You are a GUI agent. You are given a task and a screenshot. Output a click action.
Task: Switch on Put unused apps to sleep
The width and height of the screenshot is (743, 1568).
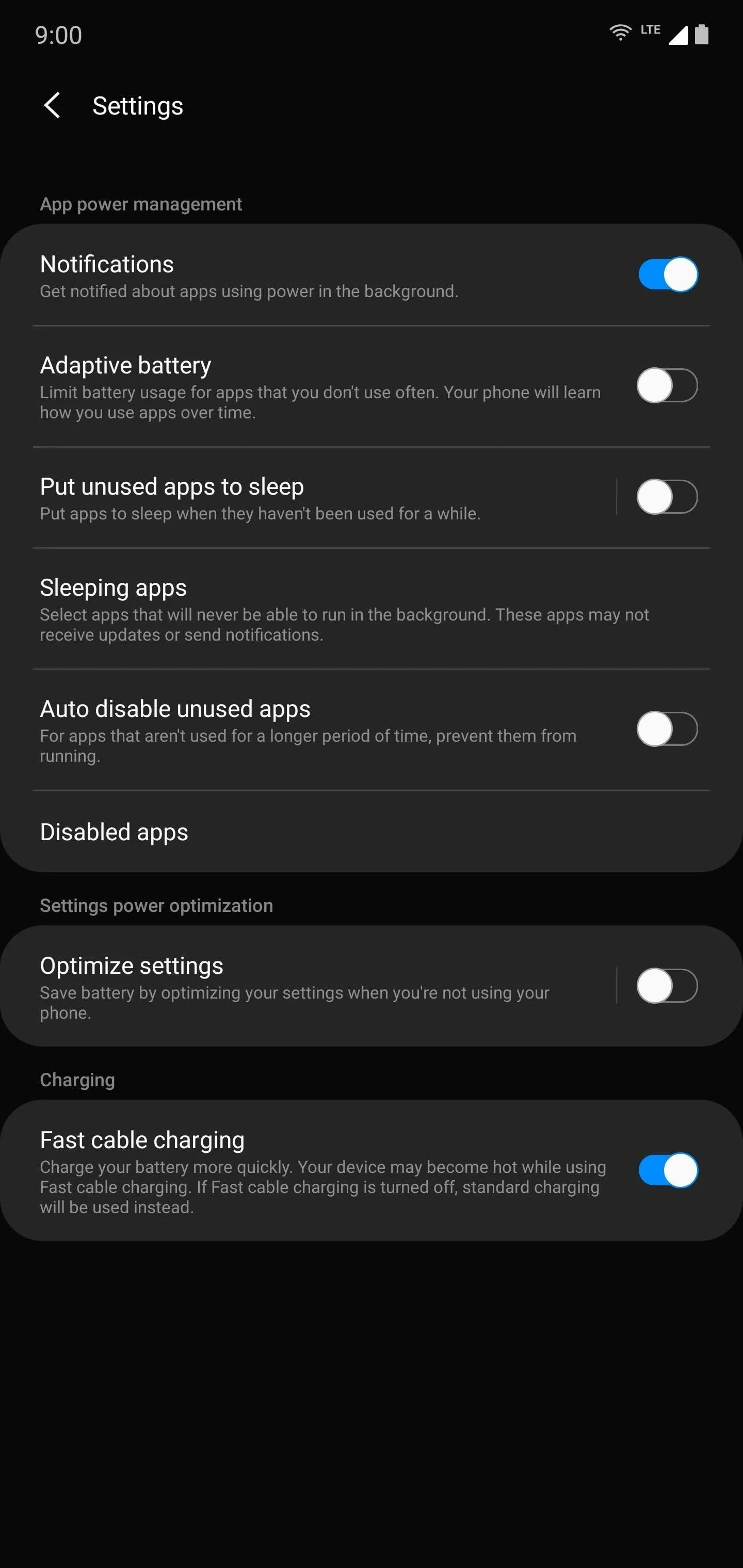click(668, 497)
